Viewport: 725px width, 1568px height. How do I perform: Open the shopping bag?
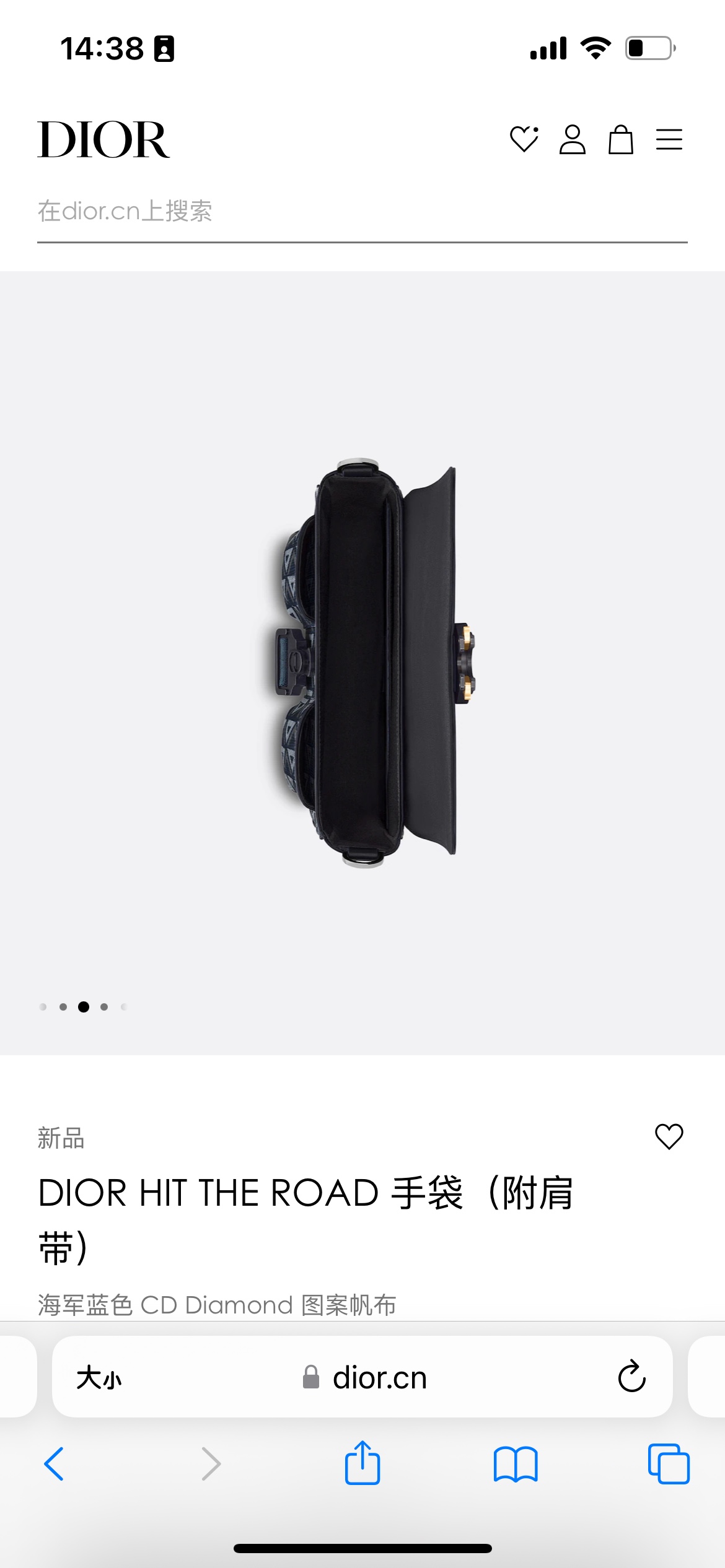pos(620,139)
